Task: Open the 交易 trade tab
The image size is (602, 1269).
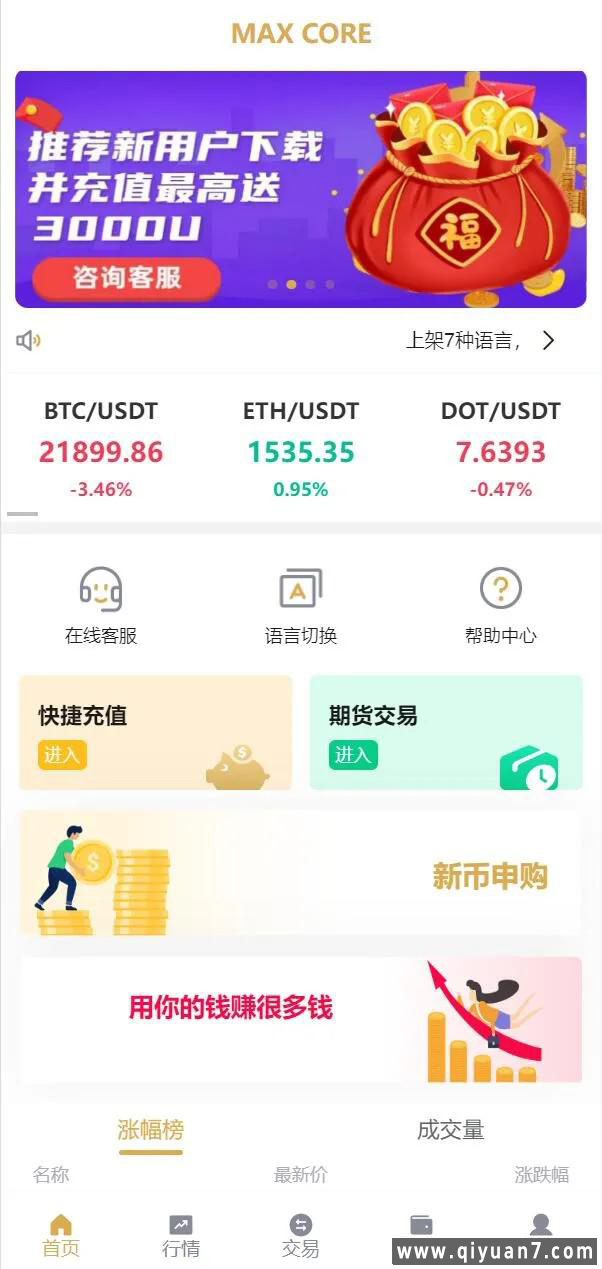Action: coord(301,1236)
